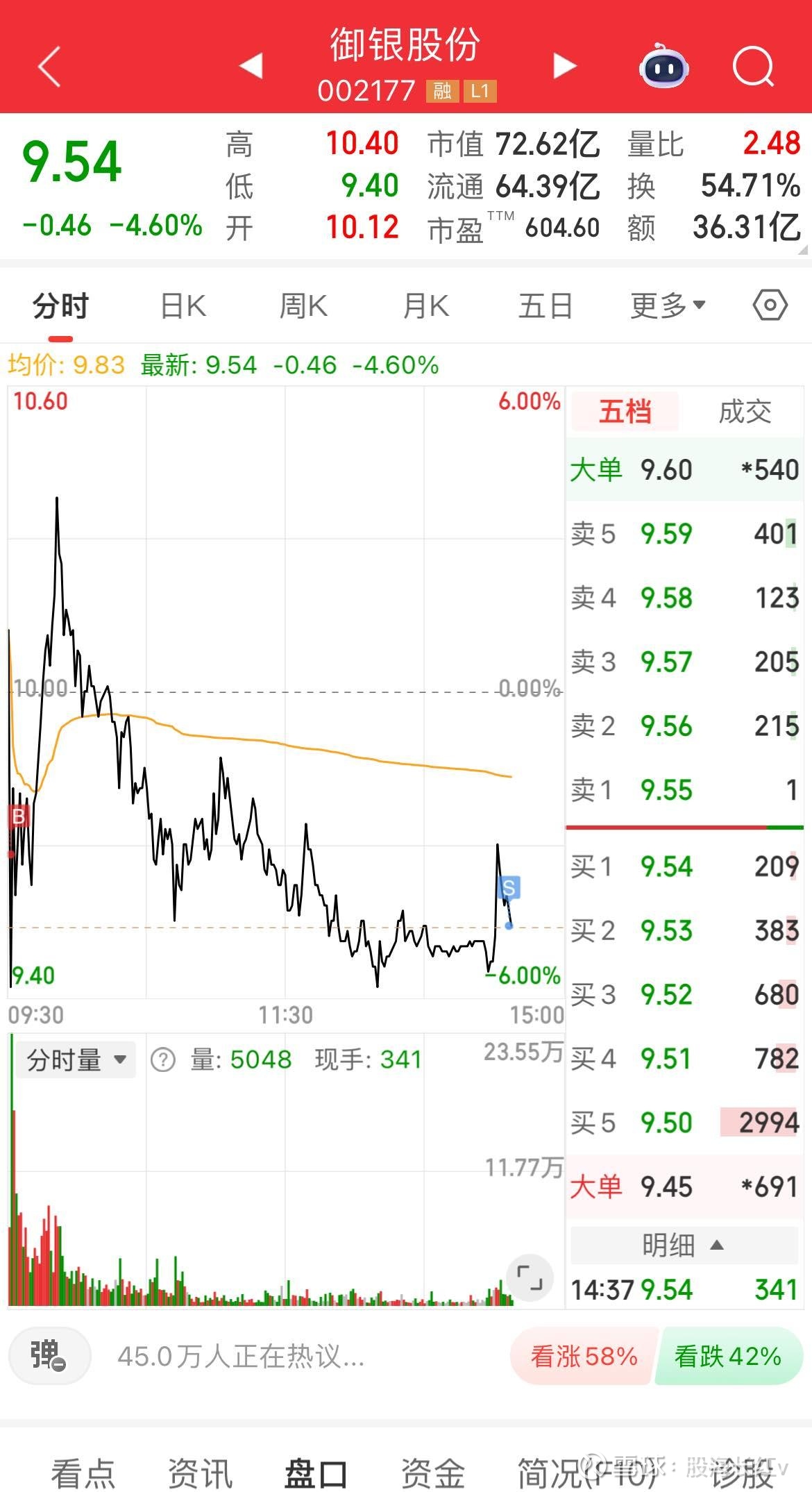Expand the chart to full screen
This screenshot has width=812, height=1492.
(530, 1277)
